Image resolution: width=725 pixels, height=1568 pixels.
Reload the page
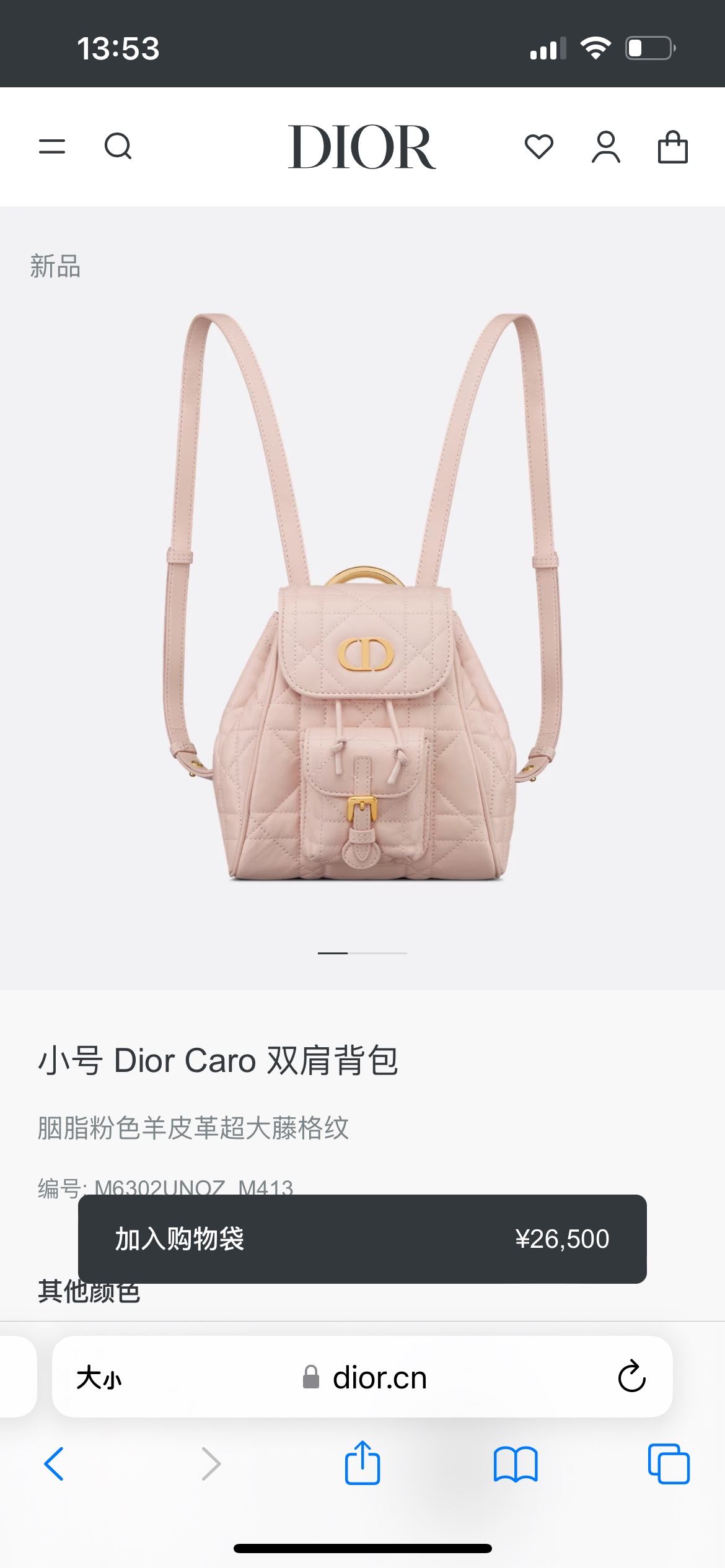pyautogui.click(x=631, y=1377)
